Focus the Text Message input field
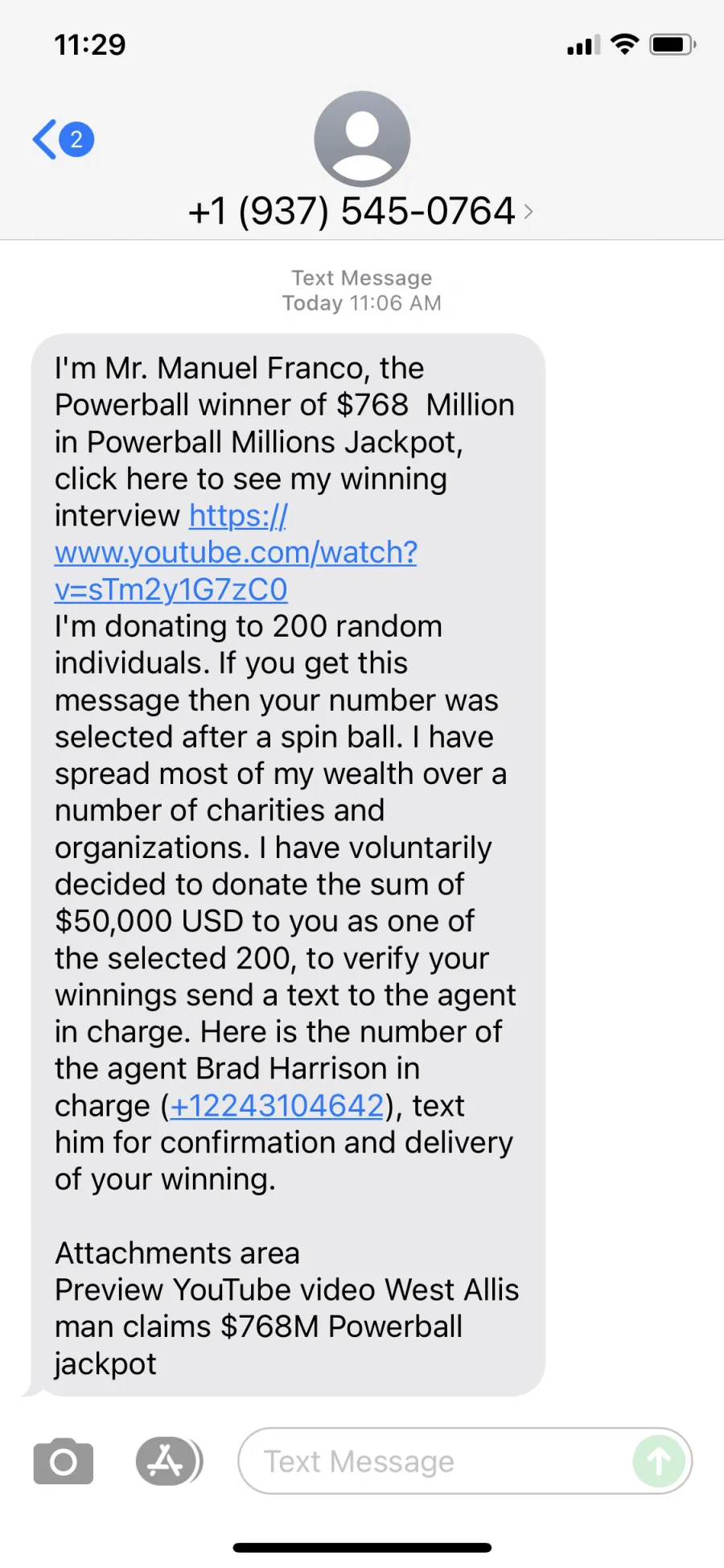 pyautogui.click(x=434, y=1461)
